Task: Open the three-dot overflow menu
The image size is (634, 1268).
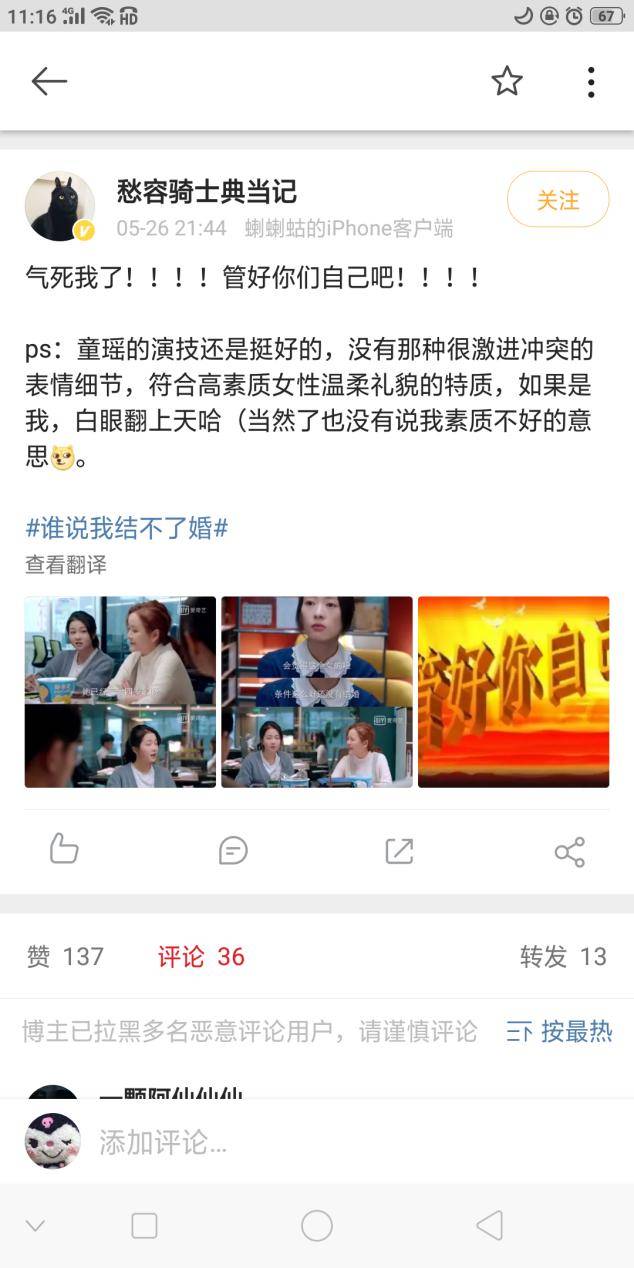Action: coord(591,82)
